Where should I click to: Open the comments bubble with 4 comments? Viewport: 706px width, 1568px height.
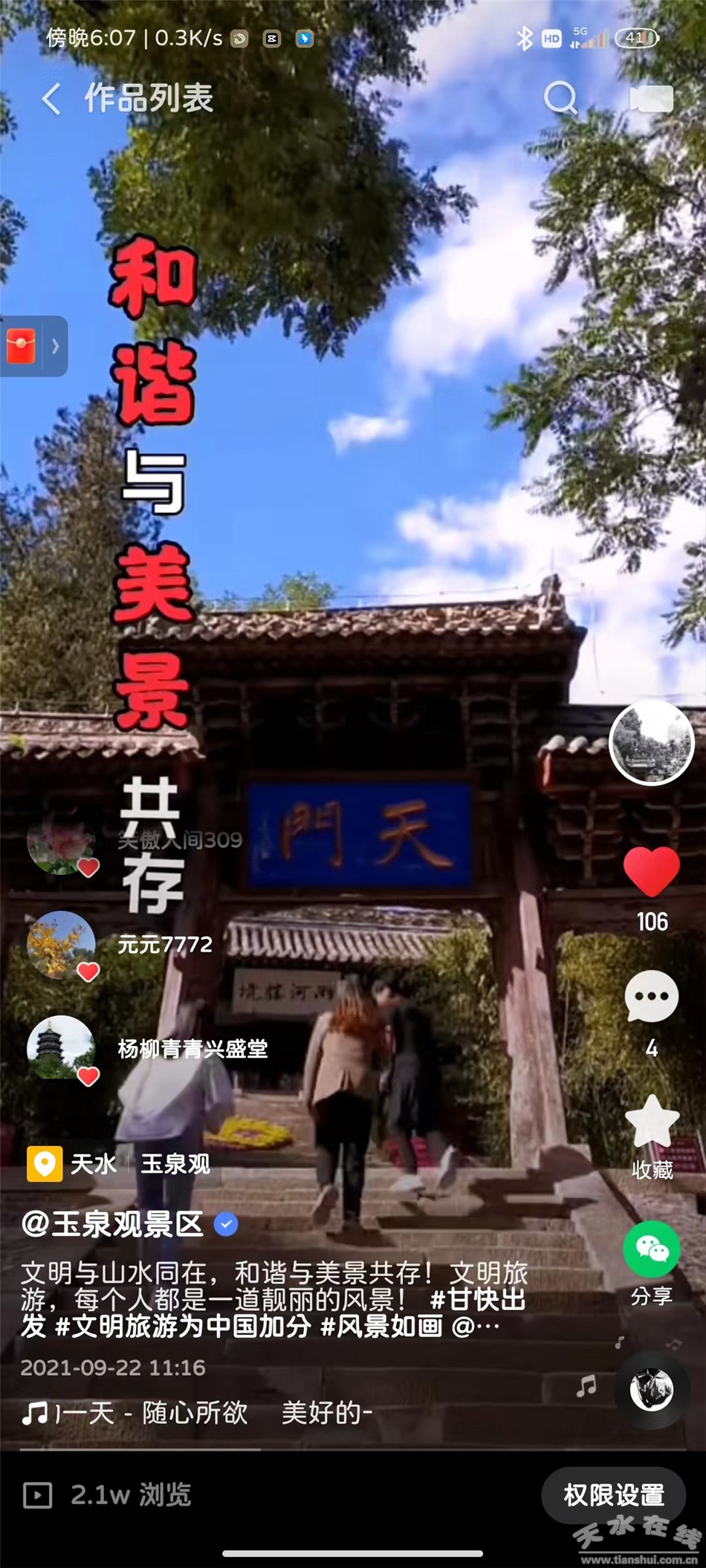point(651,997)
